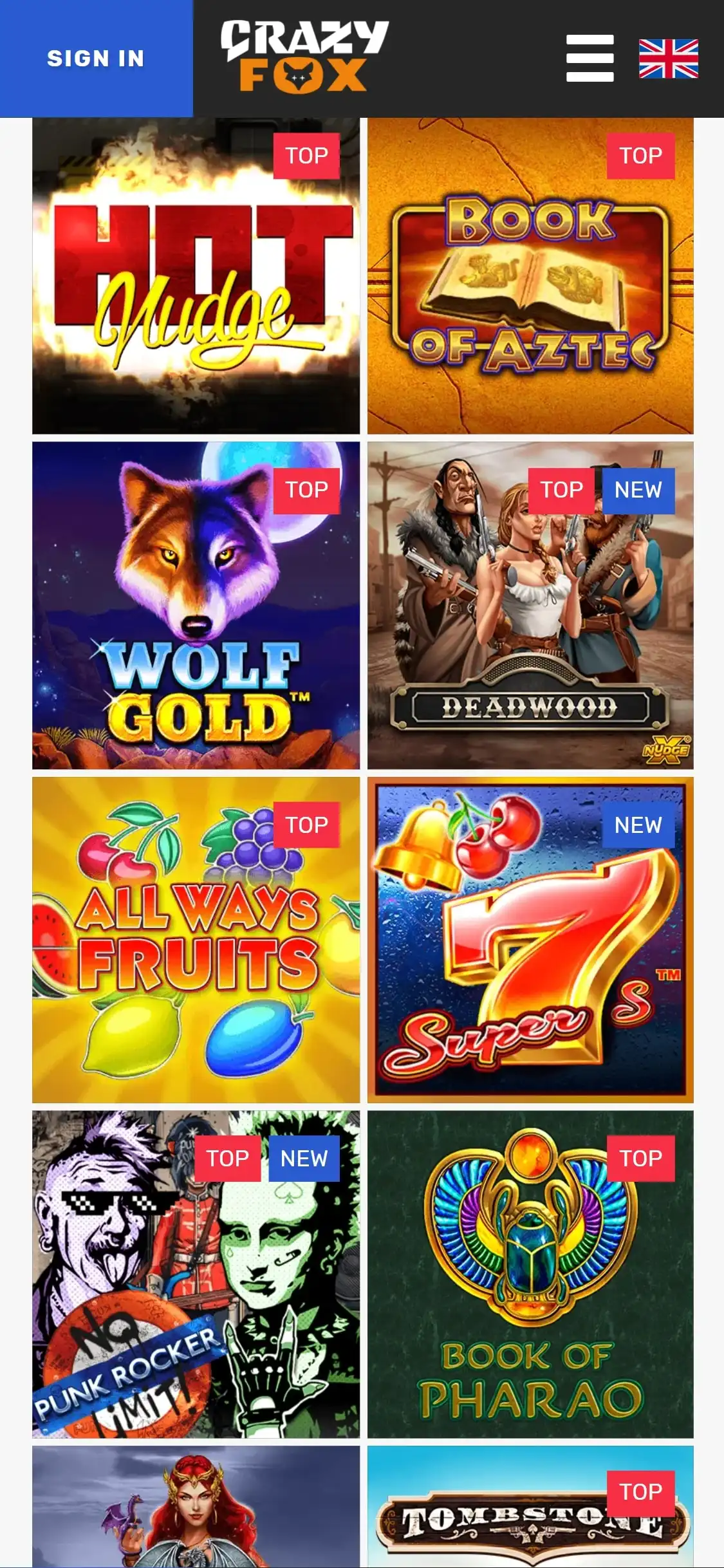Viewport: 724px width, 1568px height.
Task: Open the Punk Rocker game
Action: 196,1274
